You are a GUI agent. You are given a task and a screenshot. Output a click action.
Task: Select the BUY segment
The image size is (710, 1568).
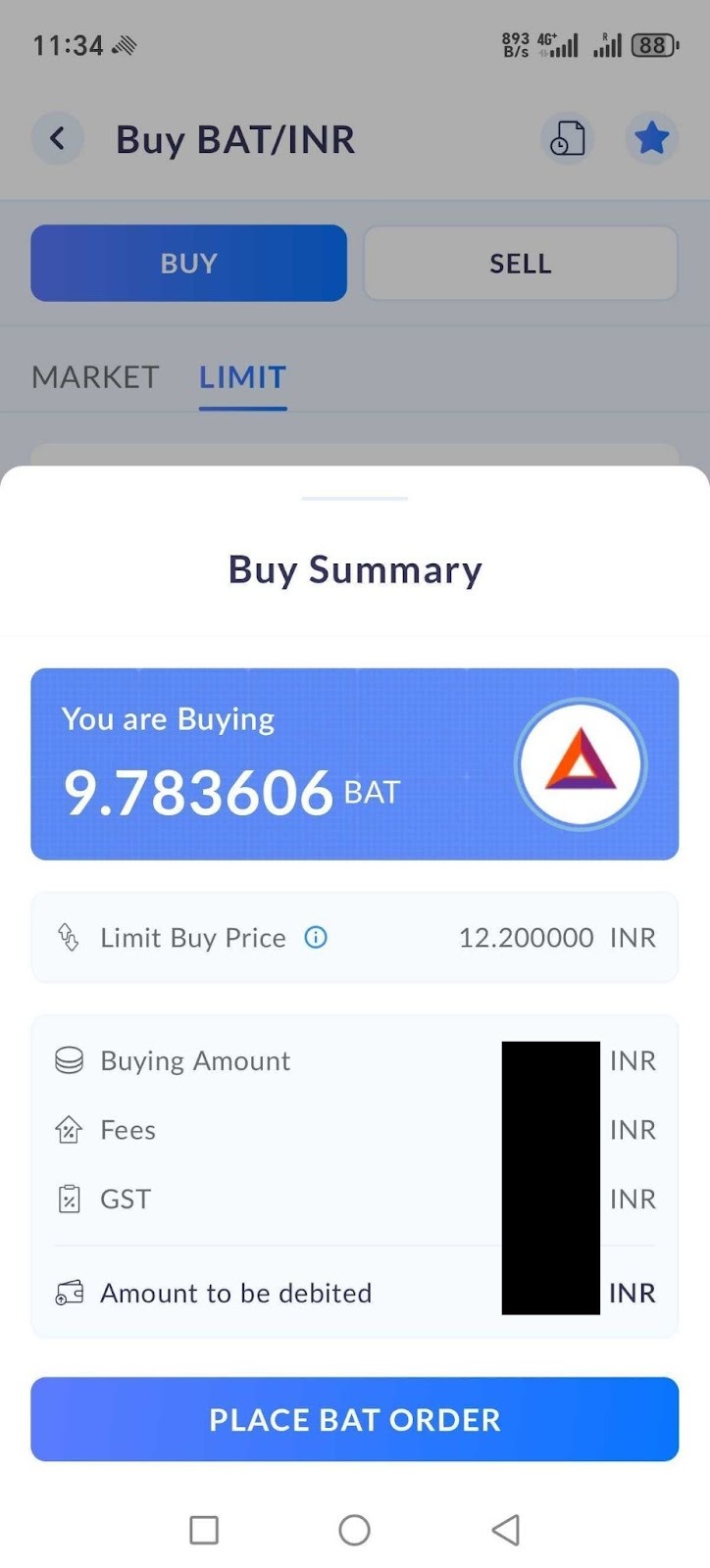click(x=188, y=263)
